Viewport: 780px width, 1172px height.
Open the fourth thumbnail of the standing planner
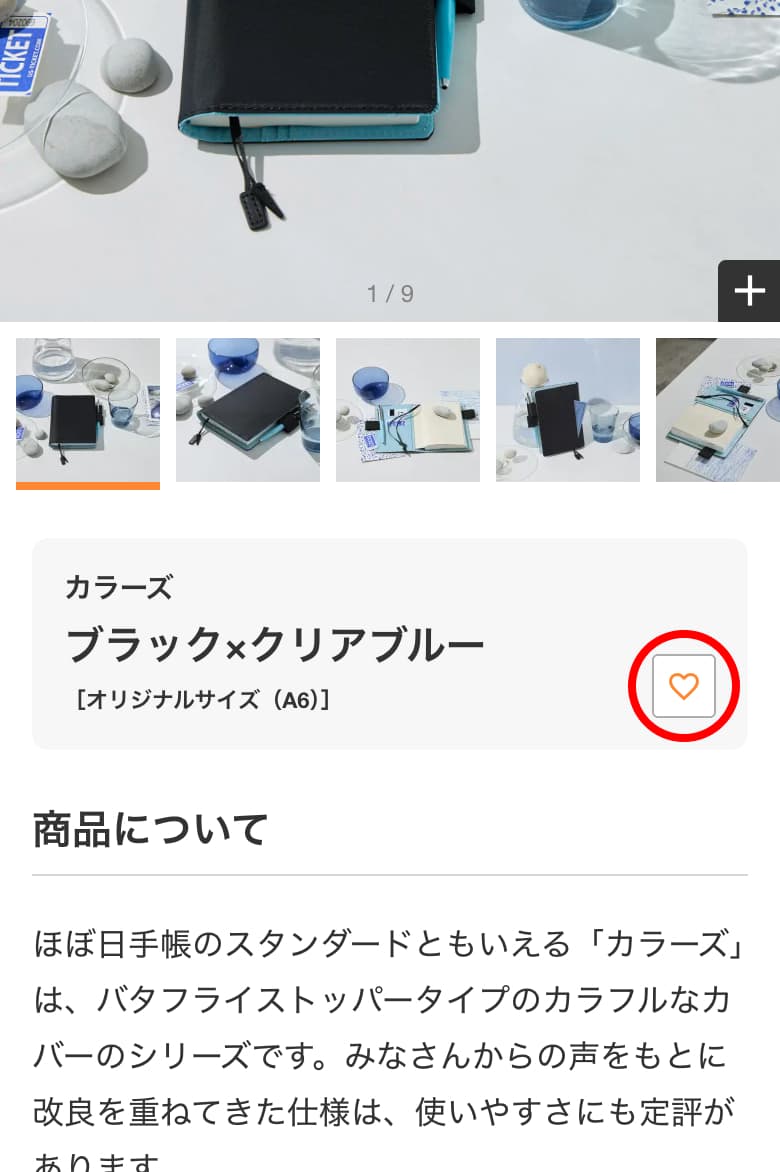coord(568,410)
